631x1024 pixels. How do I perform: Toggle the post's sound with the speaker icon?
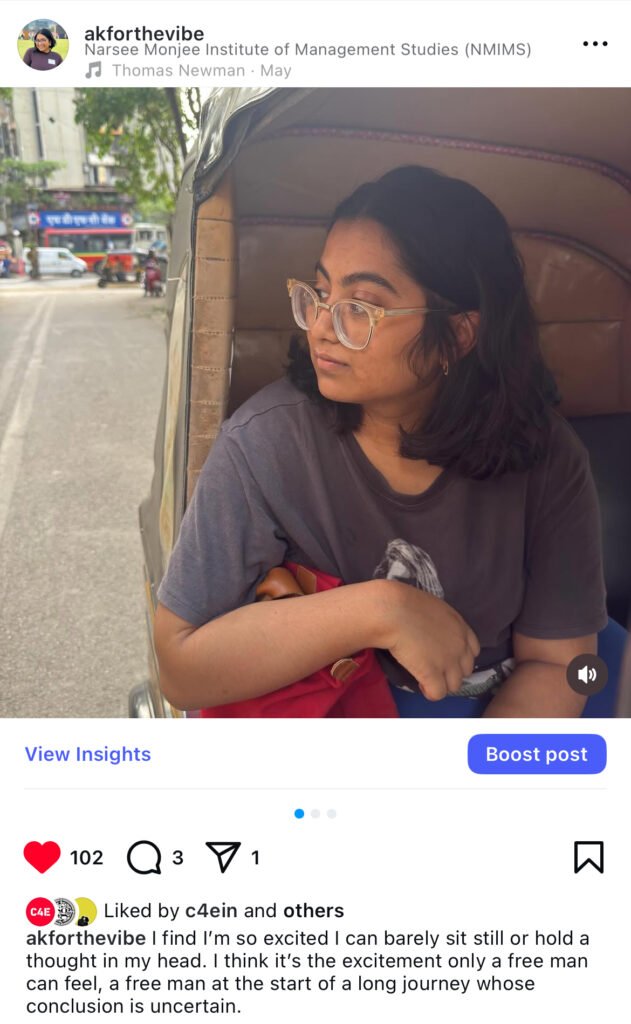point(587,674)
